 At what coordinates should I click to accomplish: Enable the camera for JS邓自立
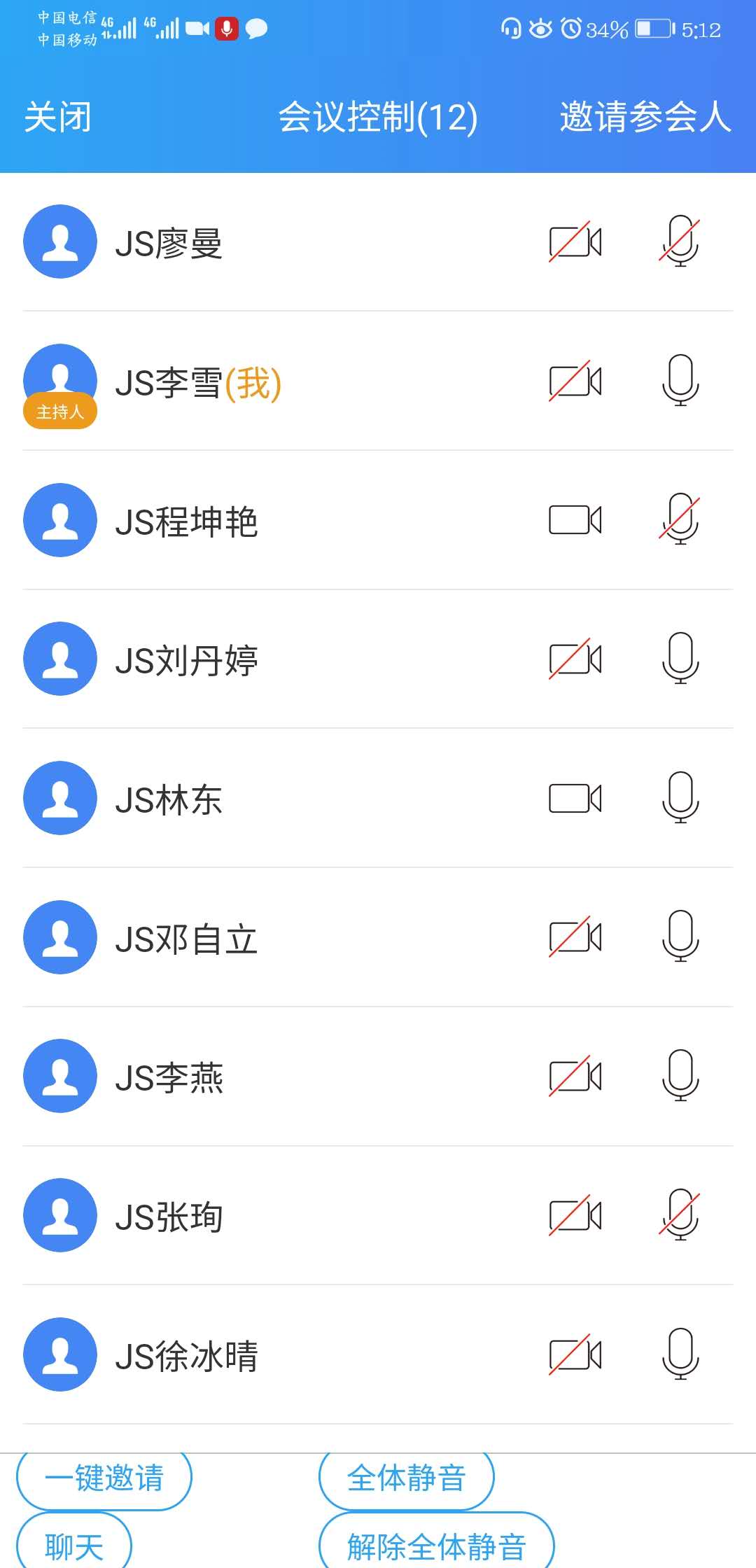[575, 937]
